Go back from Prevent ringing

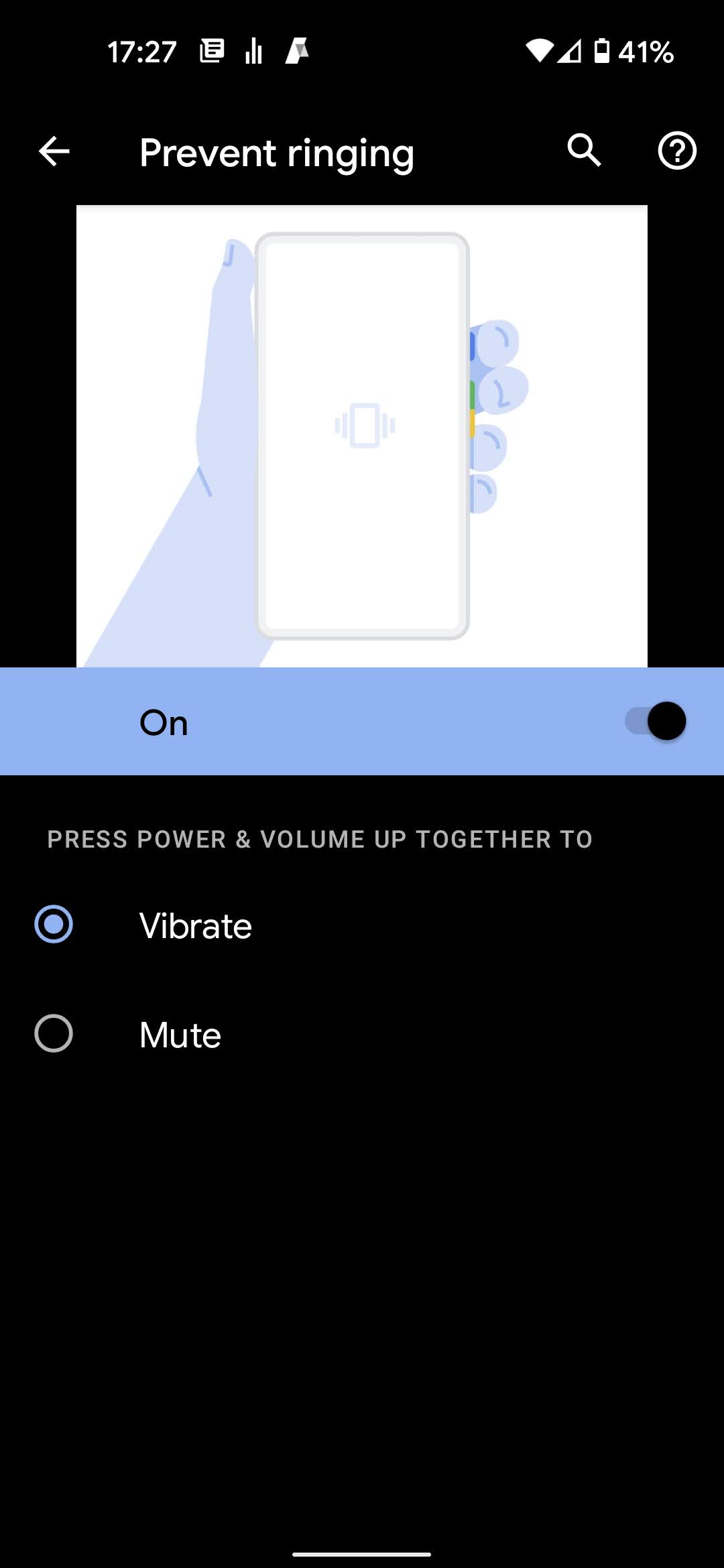54,151
